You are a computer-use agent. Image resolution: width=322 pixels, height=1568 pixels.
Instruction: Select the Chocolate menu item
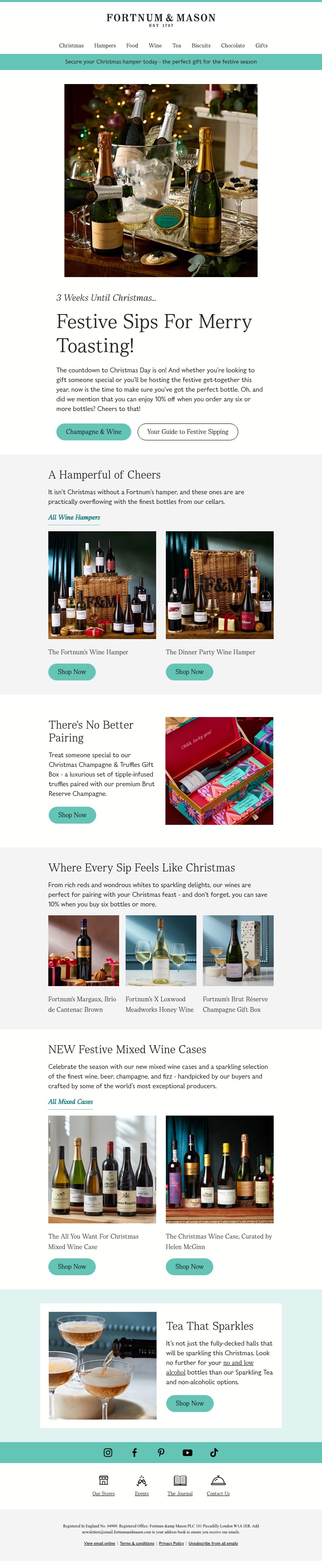click(233, 46)
